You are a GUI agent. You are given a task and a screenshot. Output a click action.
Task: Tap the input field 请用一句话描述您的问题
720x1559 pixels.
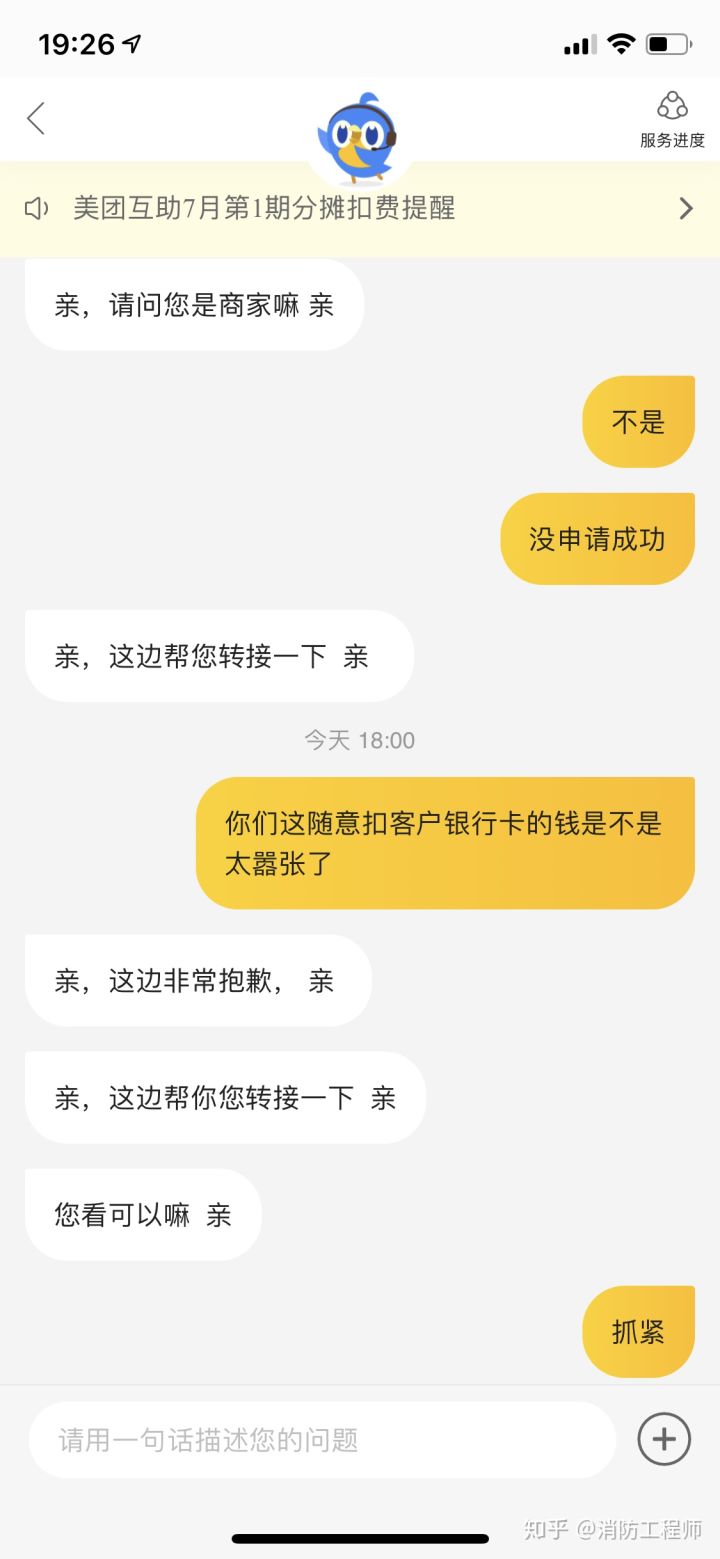click(x=320, y=1438)
